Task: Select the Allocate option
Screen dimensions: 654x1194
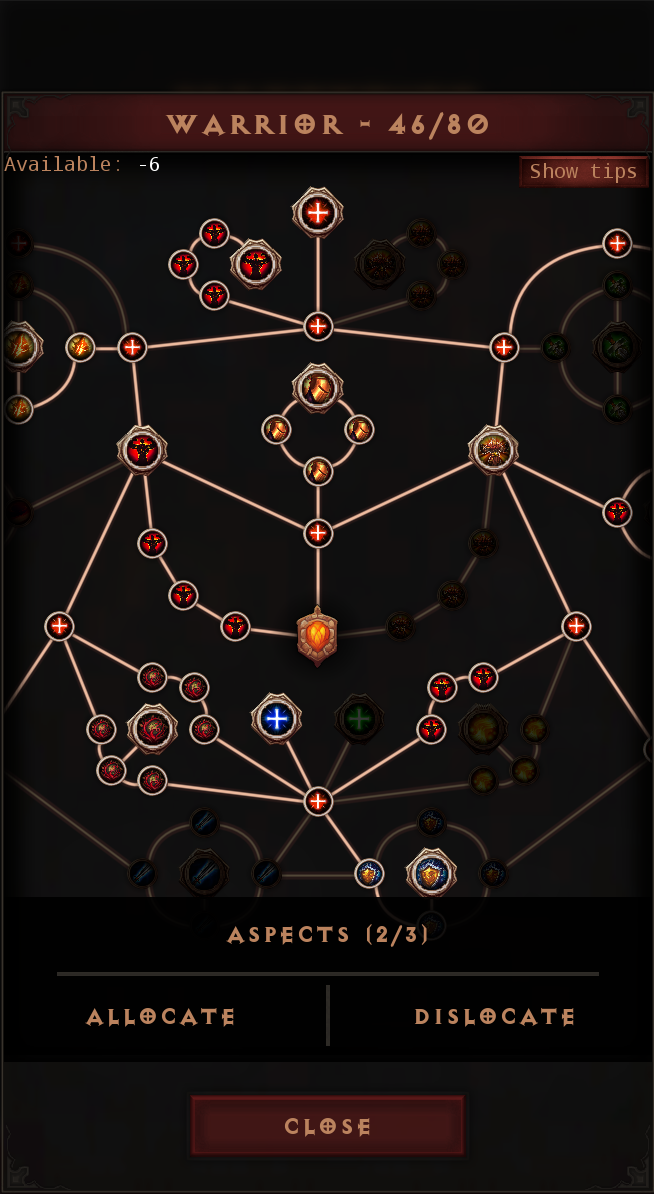Action: point(161,1017)
